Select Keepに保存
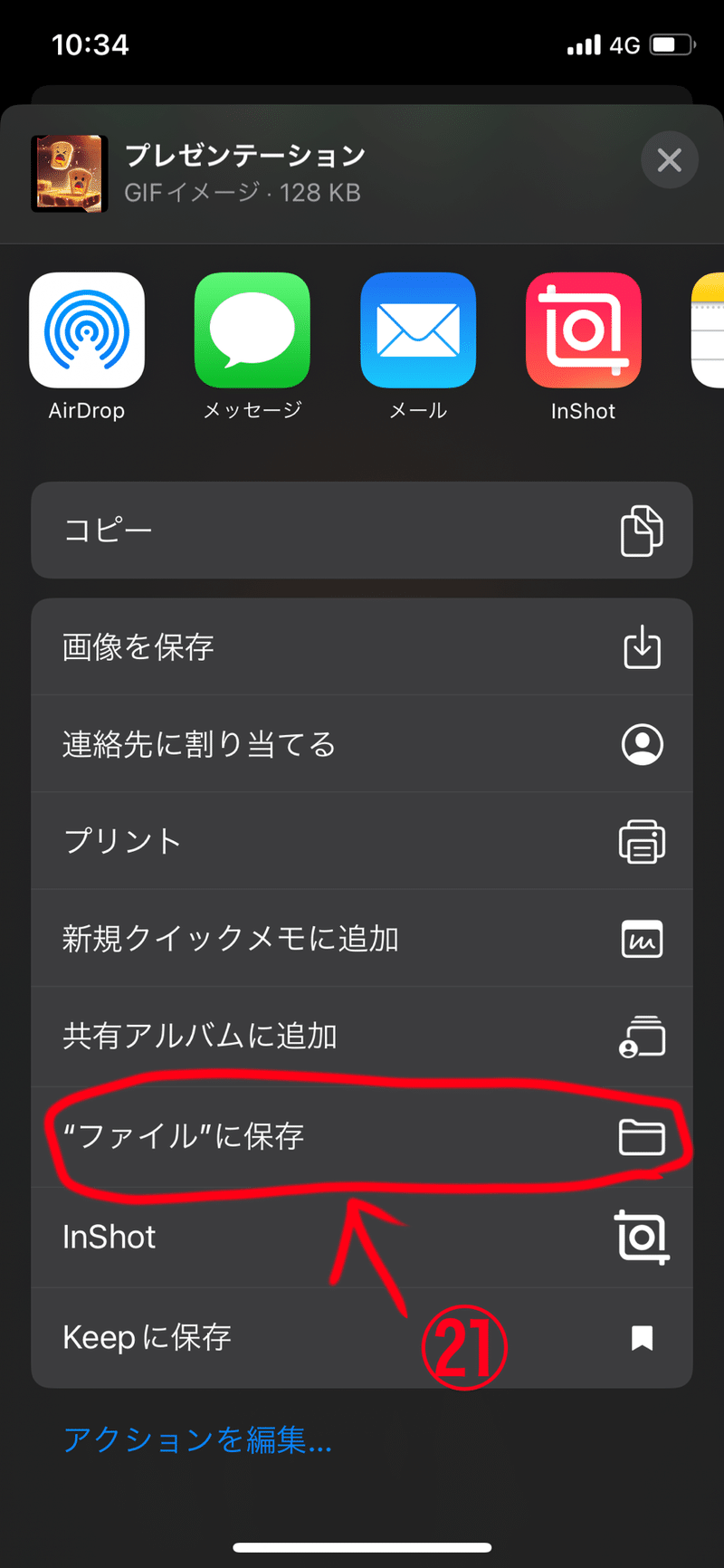 (362, 1337)
